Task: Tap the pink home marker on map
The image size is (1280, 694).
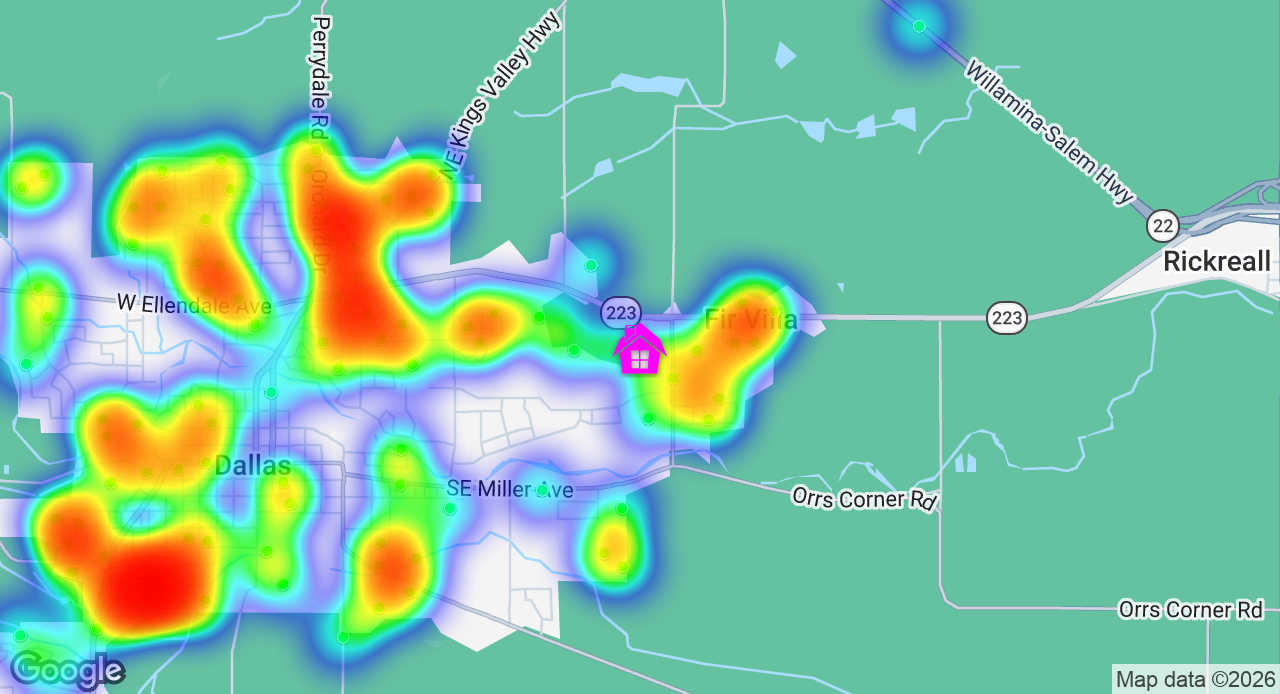Action: pos(640,351)
